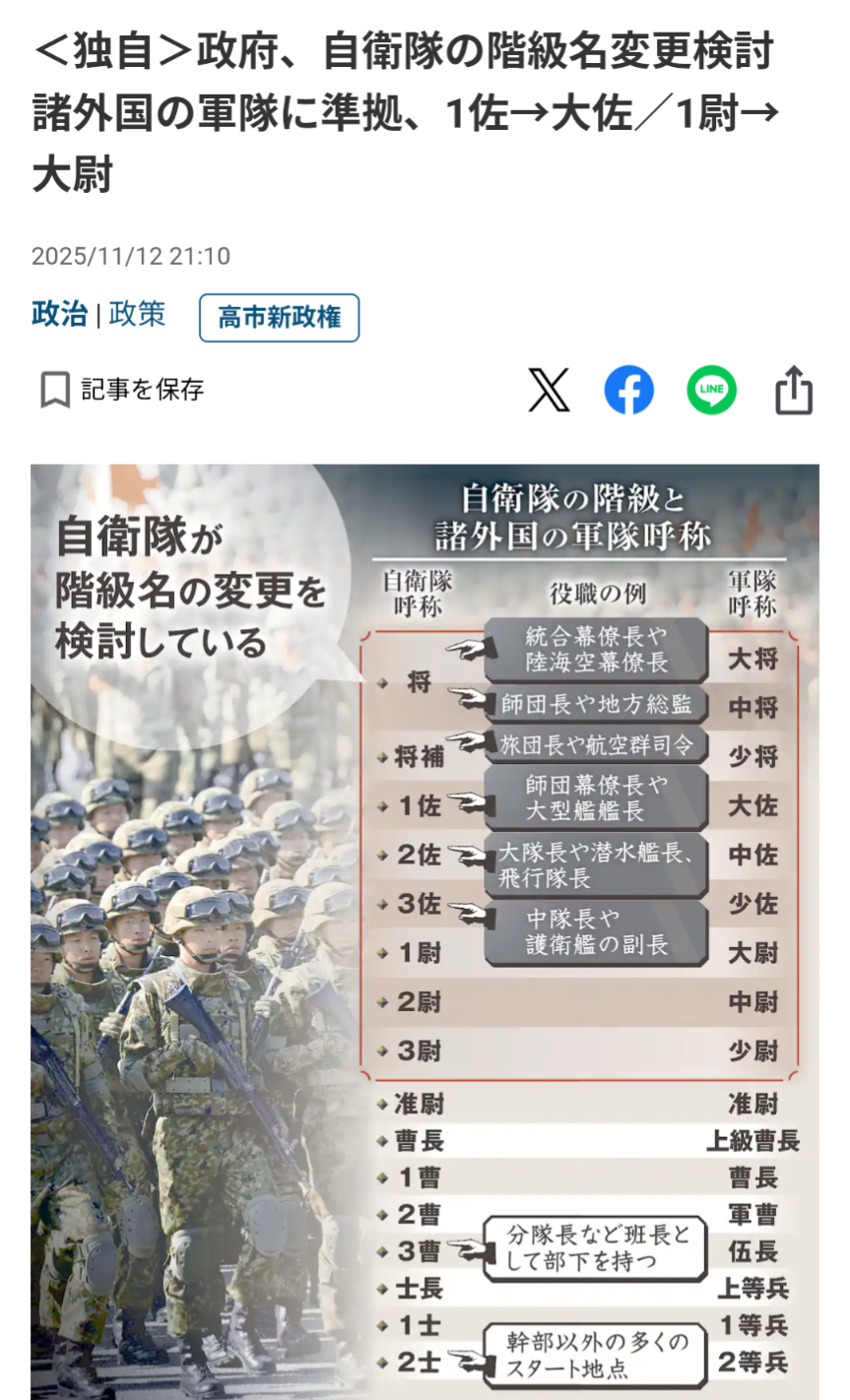Save this article with 記事を保存
This screenshot has width=850, height=1400.
click(122, 390)
